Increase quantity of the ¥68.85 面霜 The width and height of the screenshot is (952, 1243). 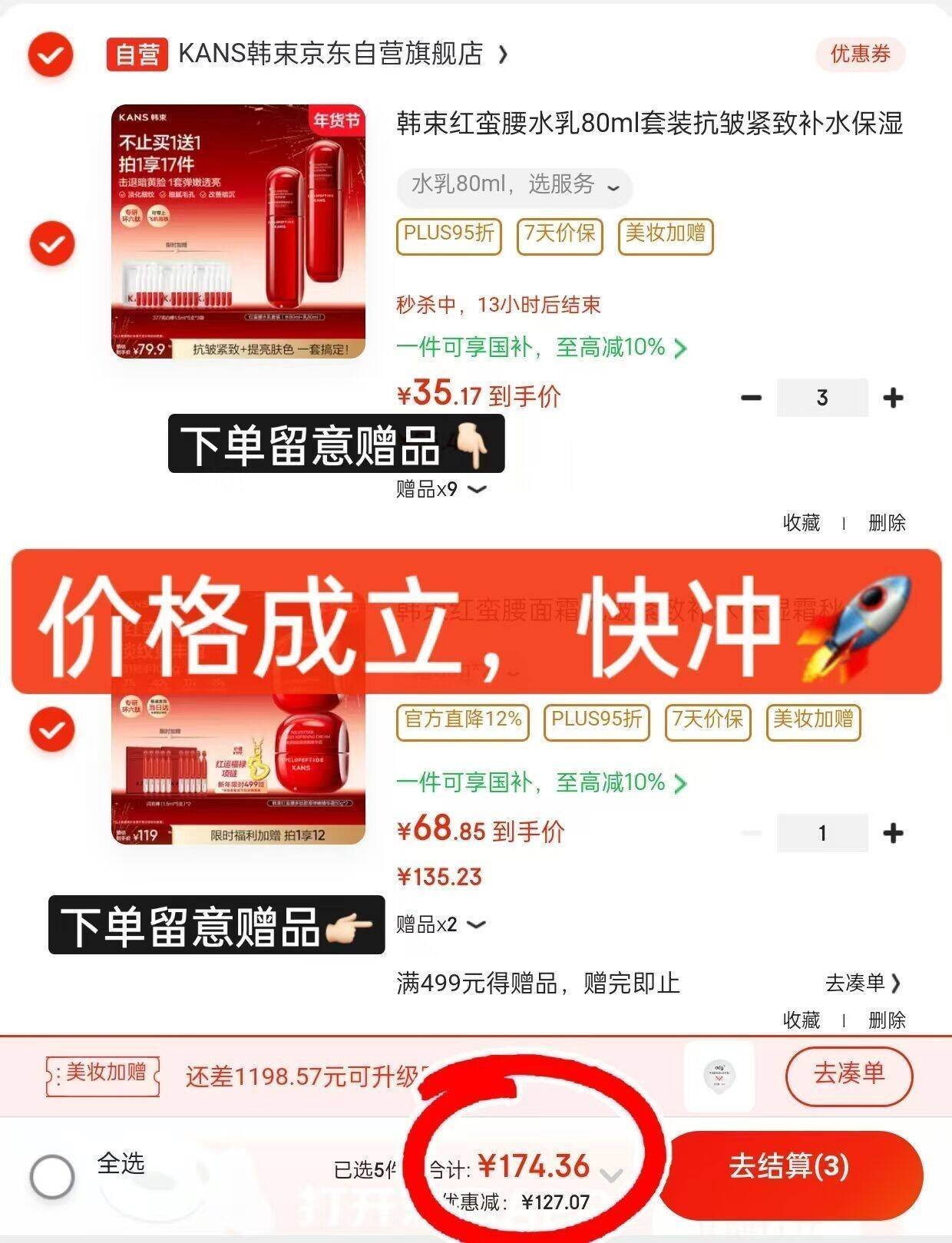893,833
